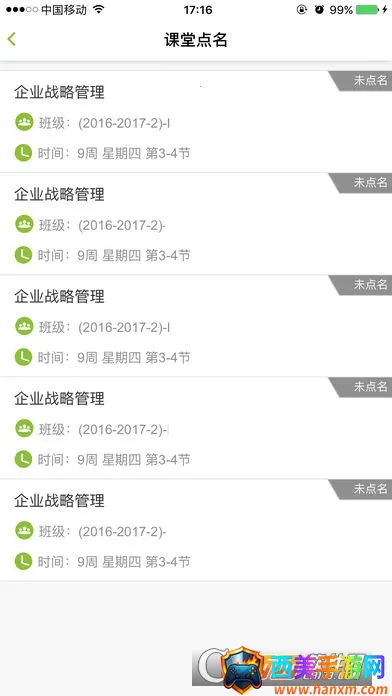The height and width of the screenshot is (696, 392).
Task: Go back from the 课堂点名 page
Action: 12,40
